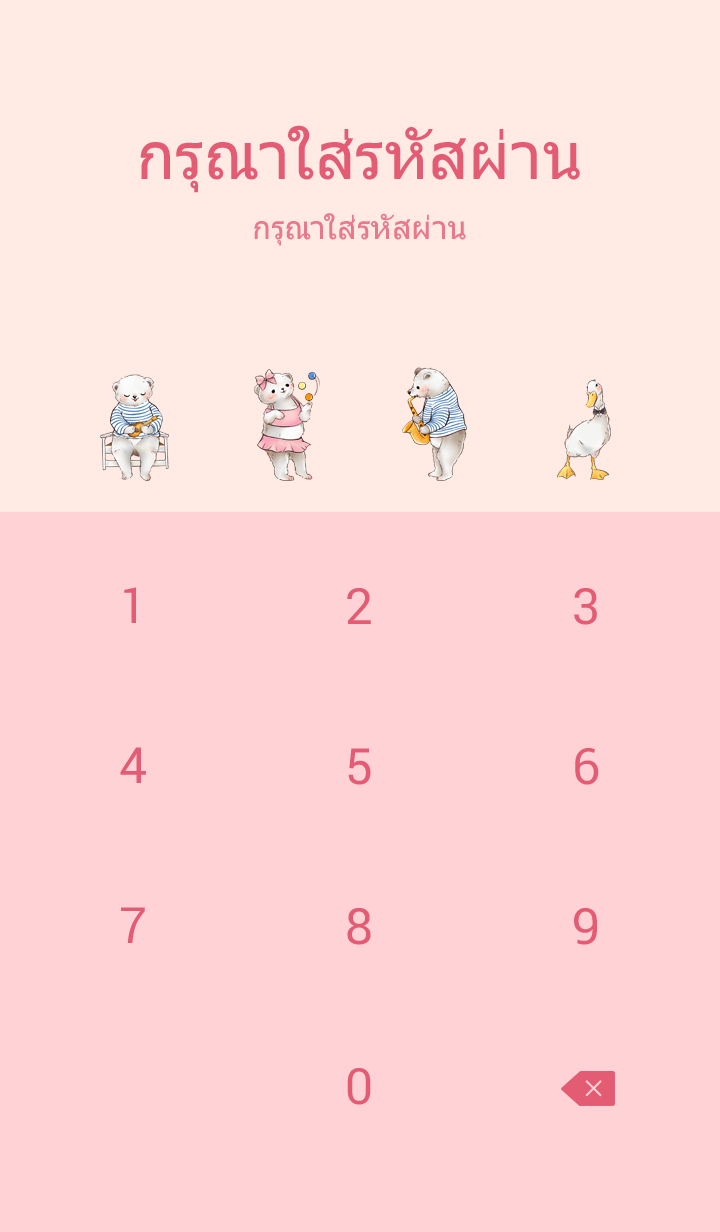Viewport: 720px width, 1232px height.
Task: Tap the number 4 key
Action: tap(132, 767)
